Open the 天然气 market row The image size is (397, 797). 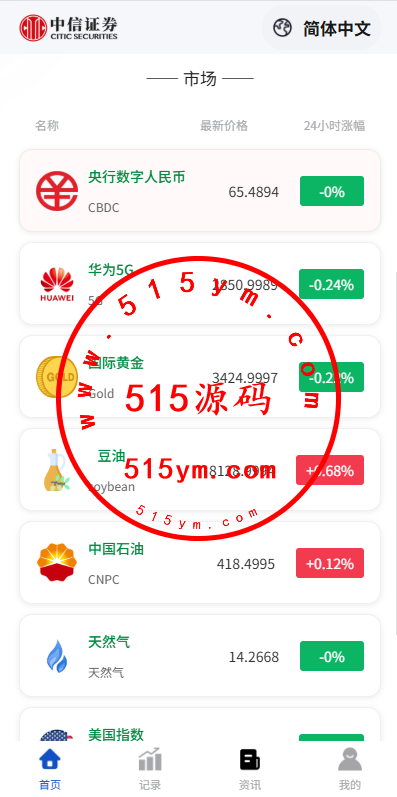tap(200, 656)
